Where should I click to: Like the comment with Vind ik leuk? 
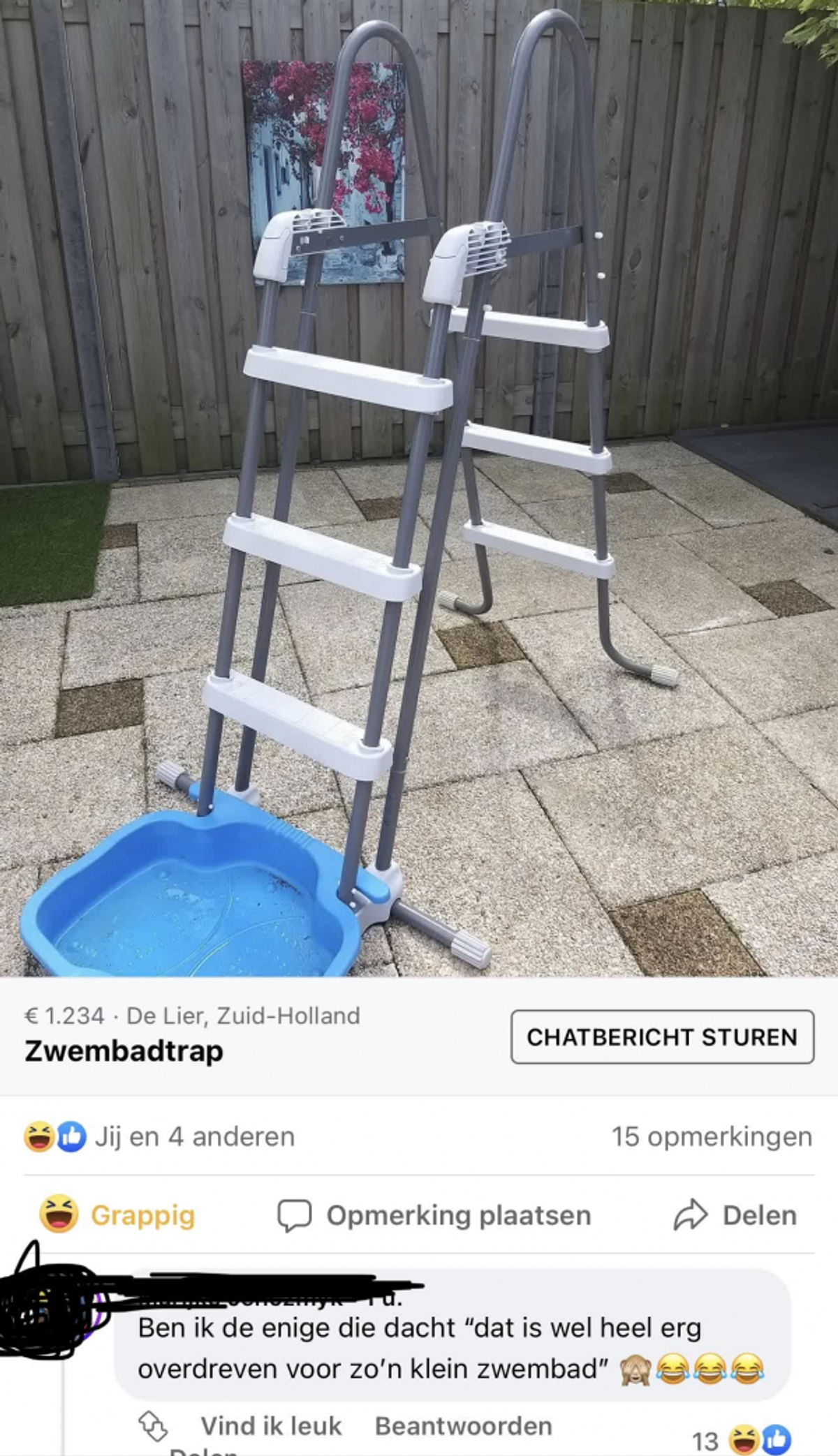271,1425
